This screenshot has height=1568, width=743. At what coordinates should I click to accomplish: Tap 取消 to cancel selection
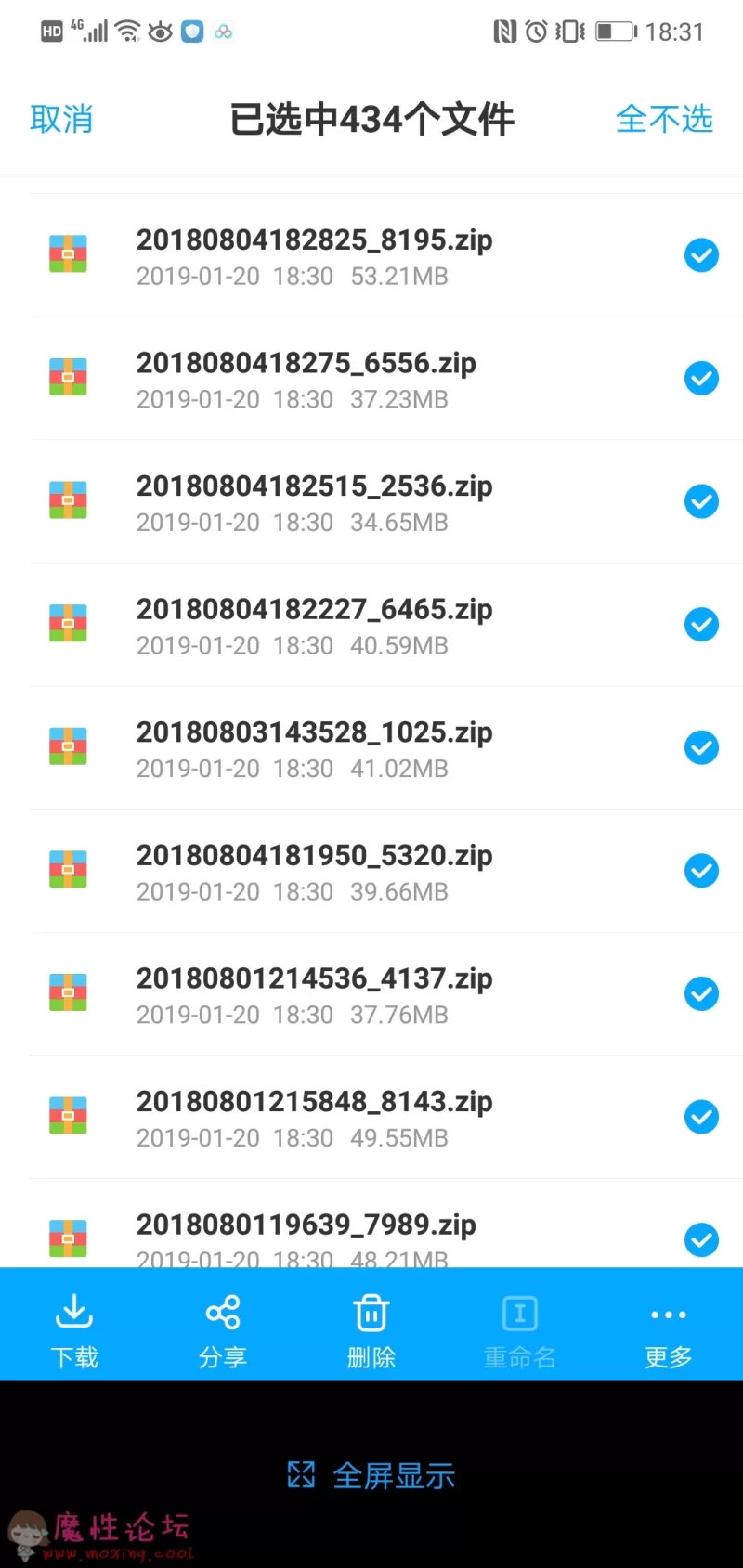[61, 119]
